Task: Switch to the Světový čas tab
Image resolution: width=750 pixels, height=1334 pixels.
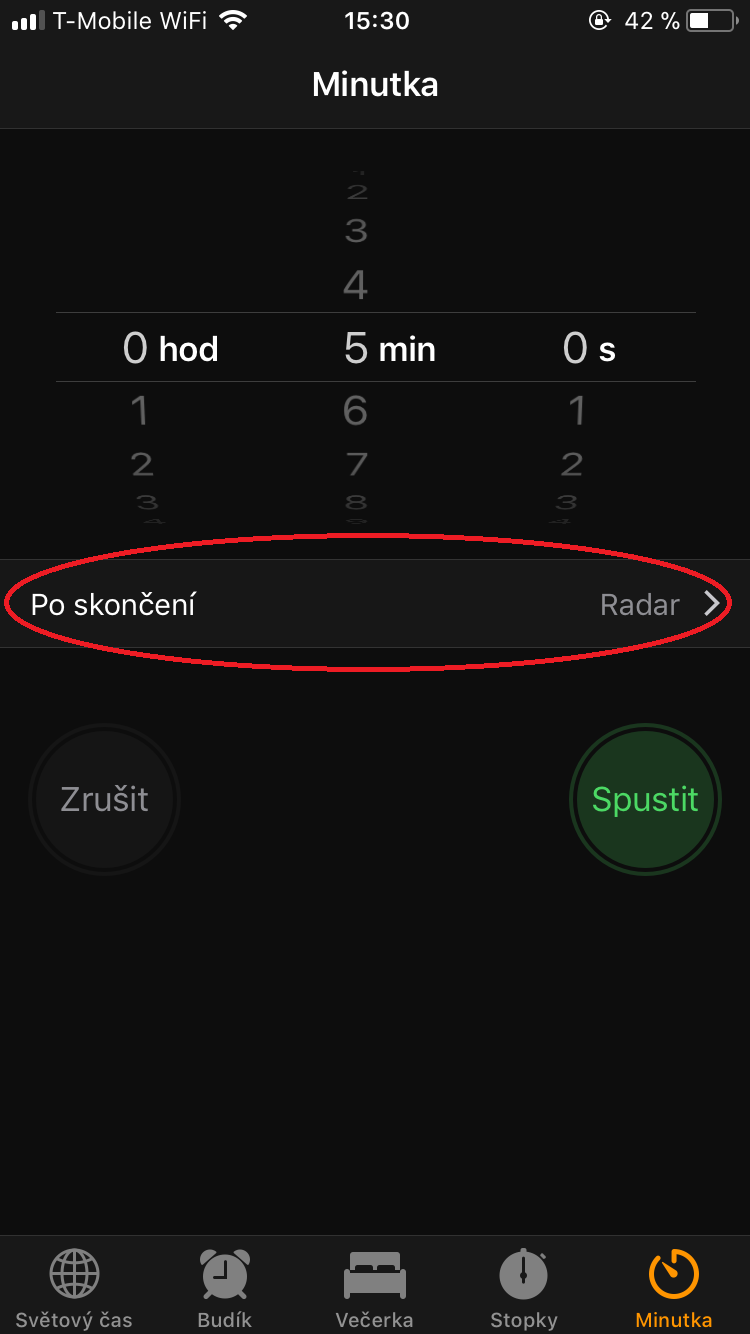Action: click(x=74, y=1289)
